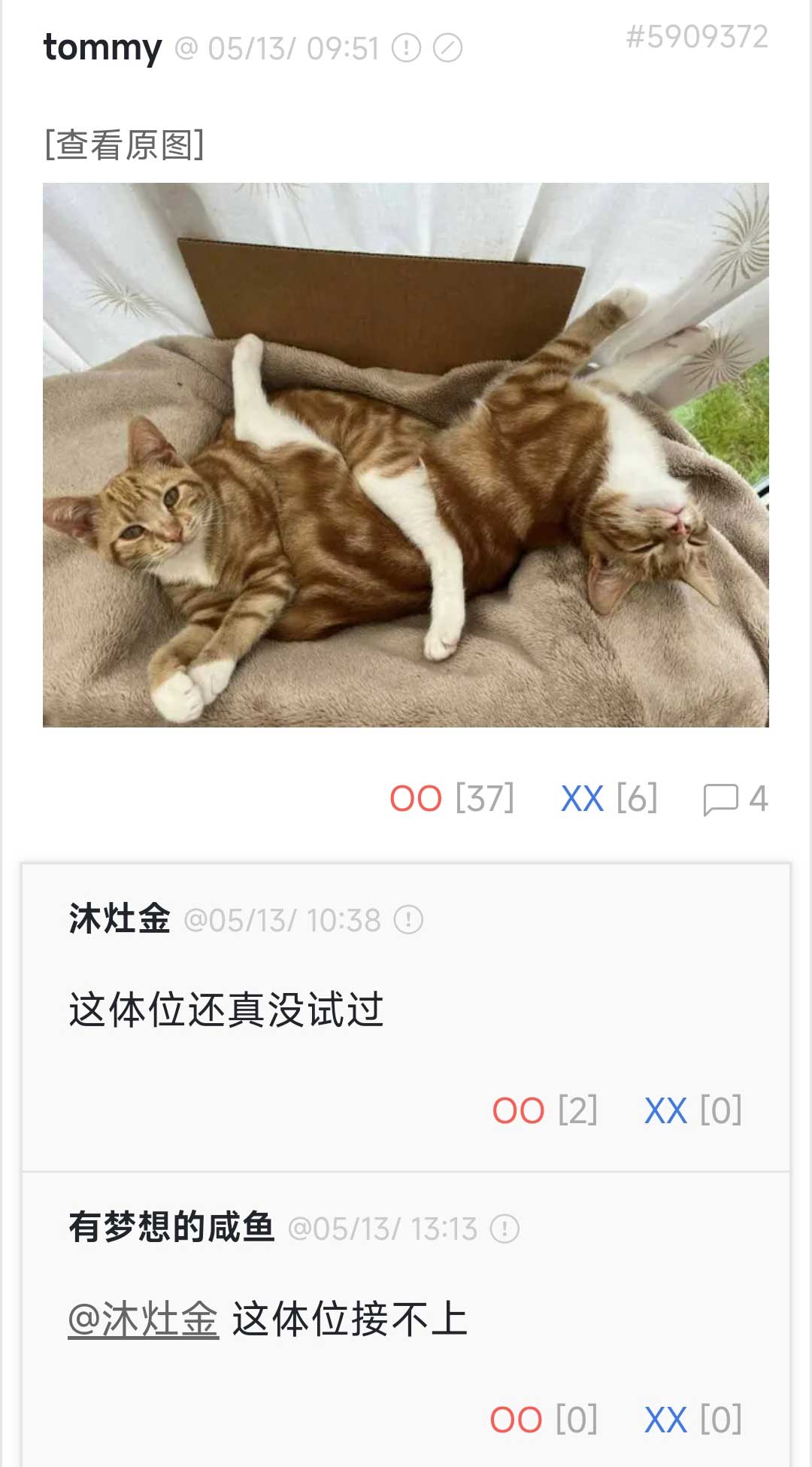Report 沐灶金's comment

click(409, 920)
